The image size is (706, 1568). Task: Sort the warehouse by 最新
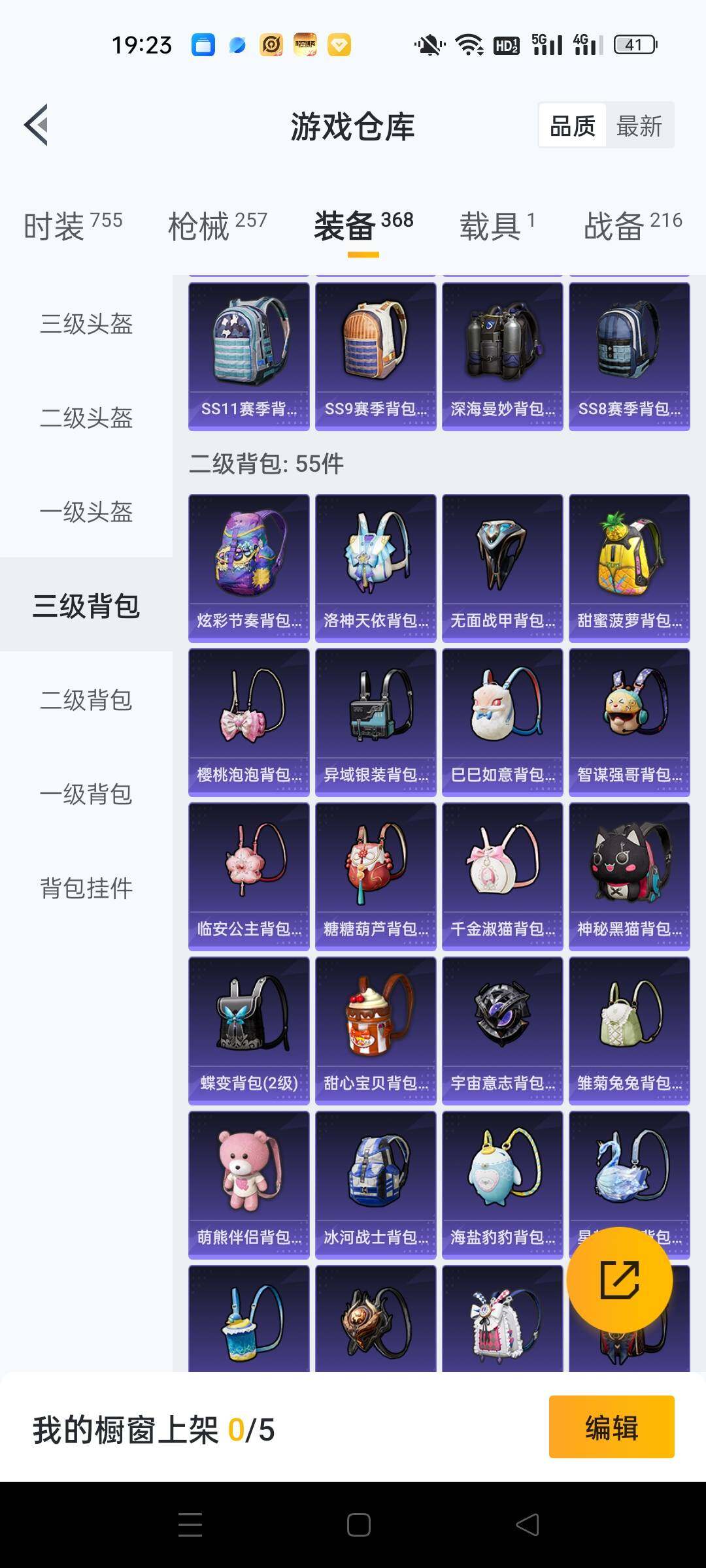[x=639, y=125]
